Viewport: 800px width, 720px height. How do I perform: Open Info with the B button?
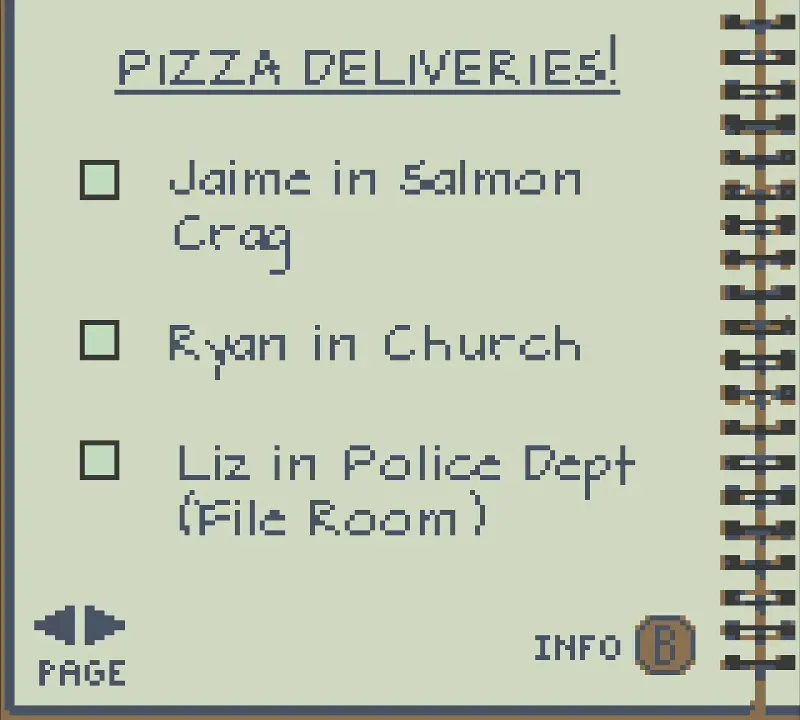coord(665,645)
